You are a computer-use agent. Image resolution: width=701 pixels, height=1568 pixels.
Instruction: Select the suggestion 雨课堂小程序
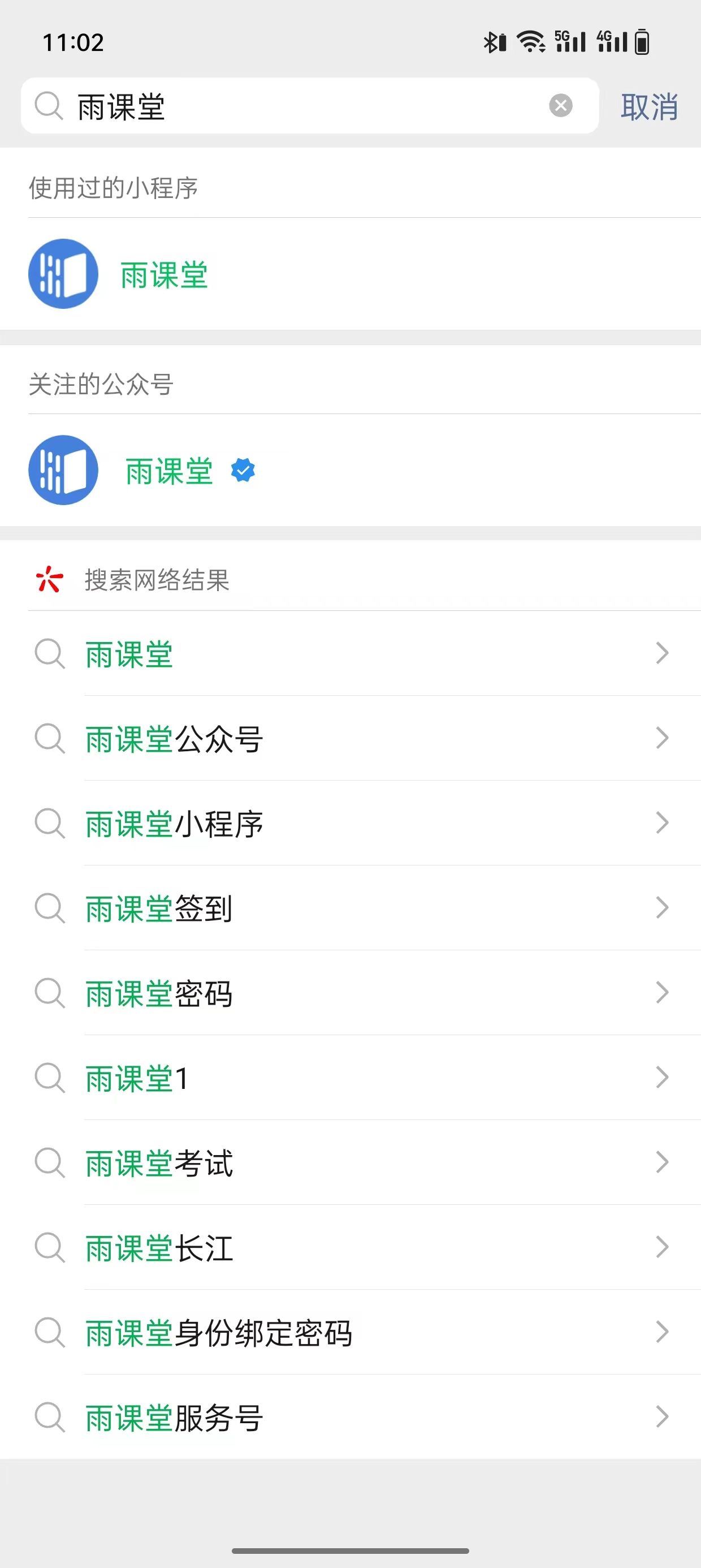(x=350, y=823)
